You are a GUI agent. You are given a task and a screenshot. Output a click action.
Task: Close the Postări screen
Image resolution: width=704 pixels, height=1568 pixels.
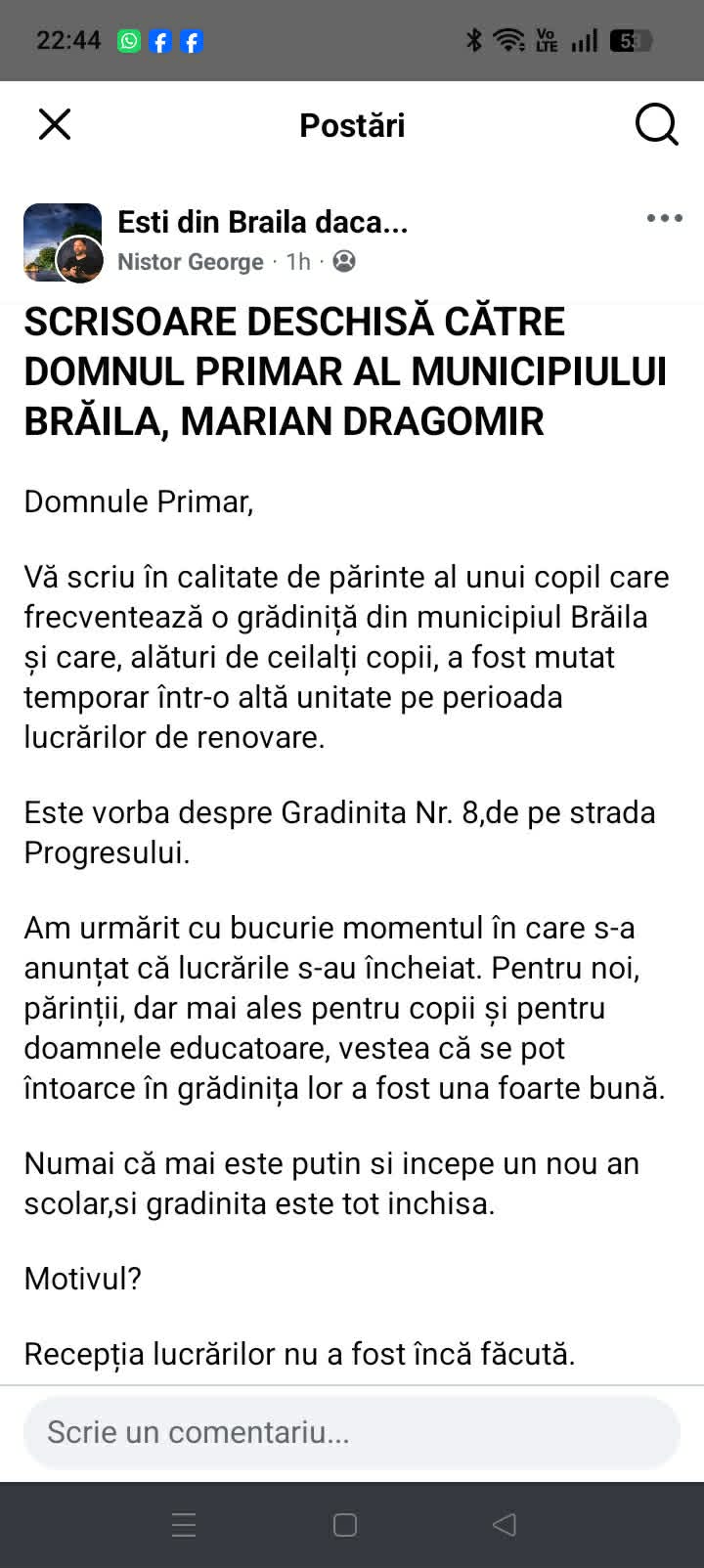coord(55,124)
